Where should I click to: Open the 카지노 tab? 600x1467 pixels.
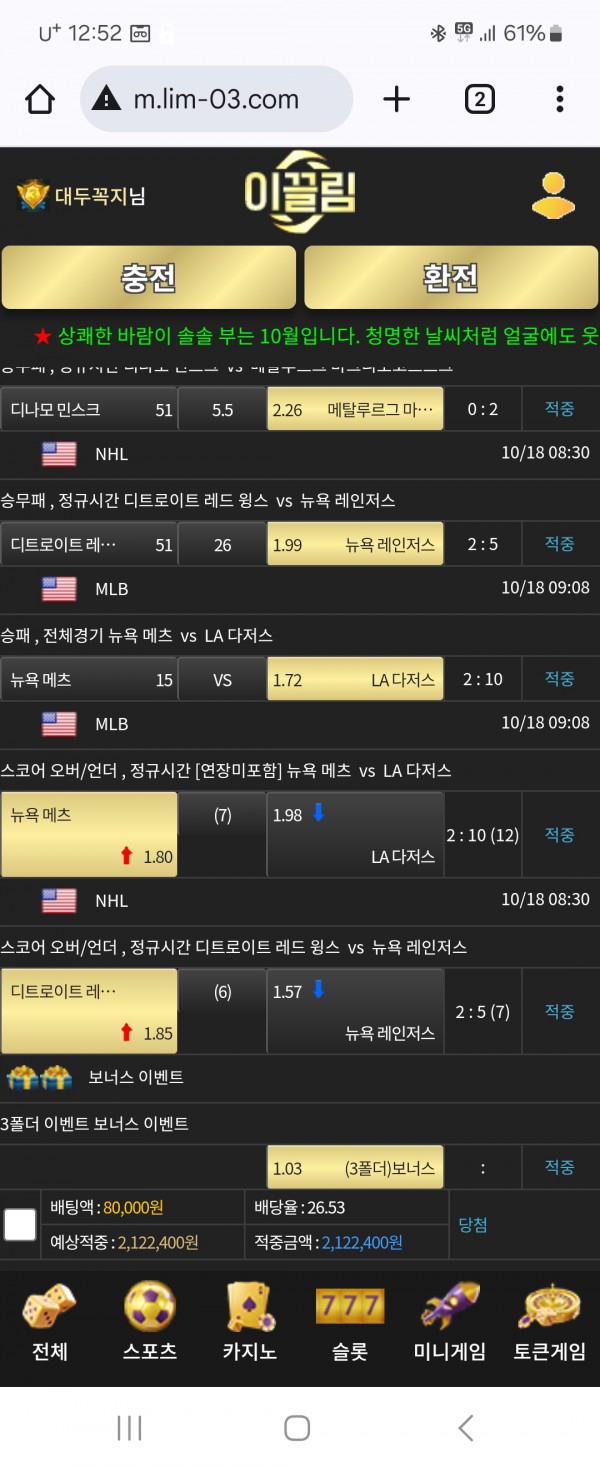point(249,1322)
